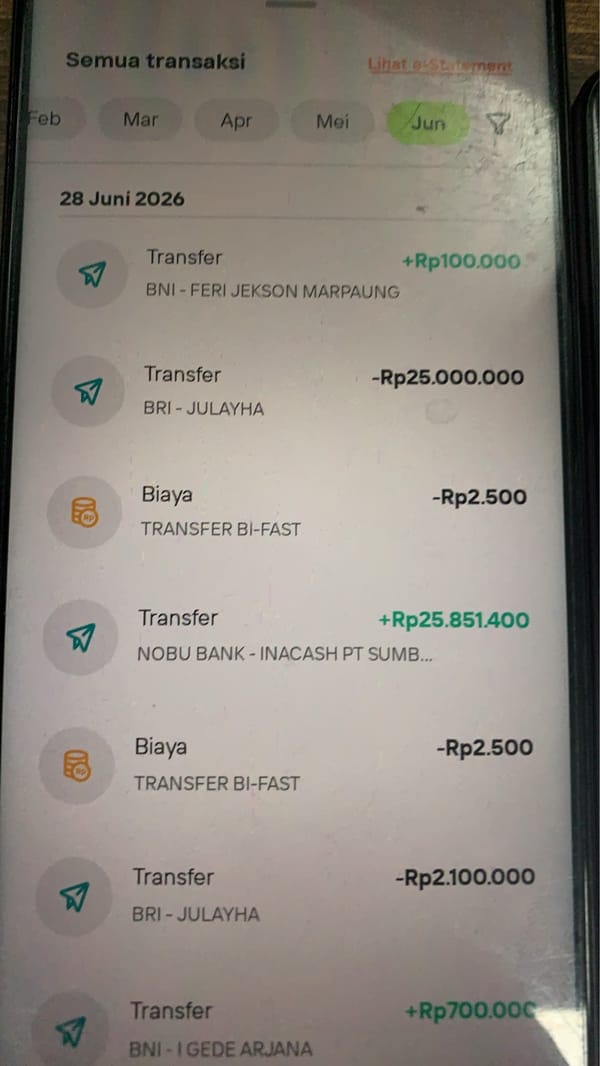Screen dimensions: 600x1066
Task: Switch to the Apr month chip
Action: click(x=236, y=122)
